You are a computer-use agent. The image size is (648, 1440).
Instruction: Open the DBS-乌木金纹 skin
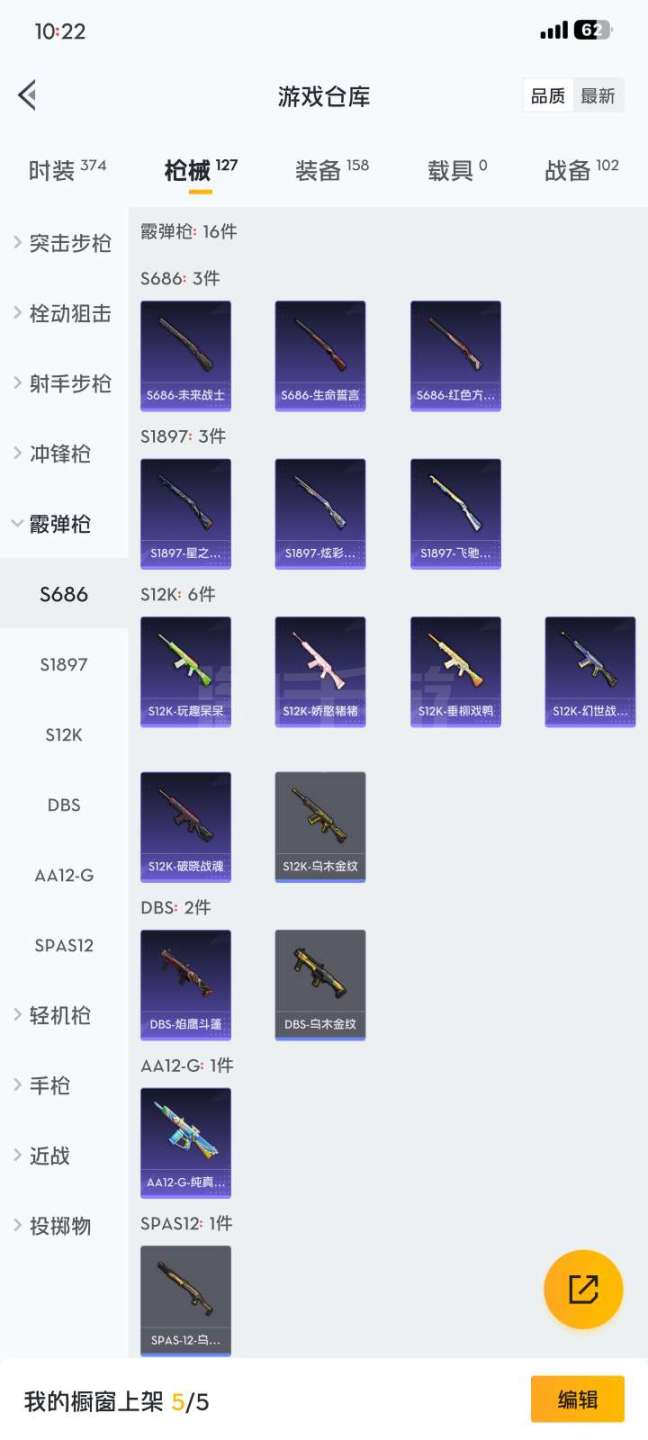(x=320, y=985)
